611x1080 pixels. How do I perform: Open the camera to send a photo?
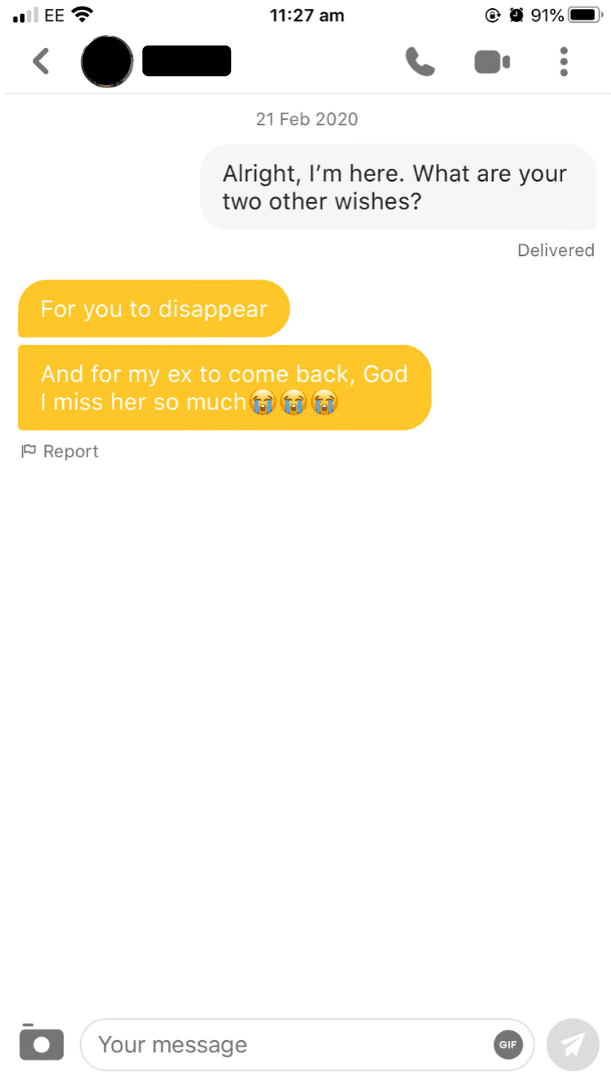[x=41, y=1043]
